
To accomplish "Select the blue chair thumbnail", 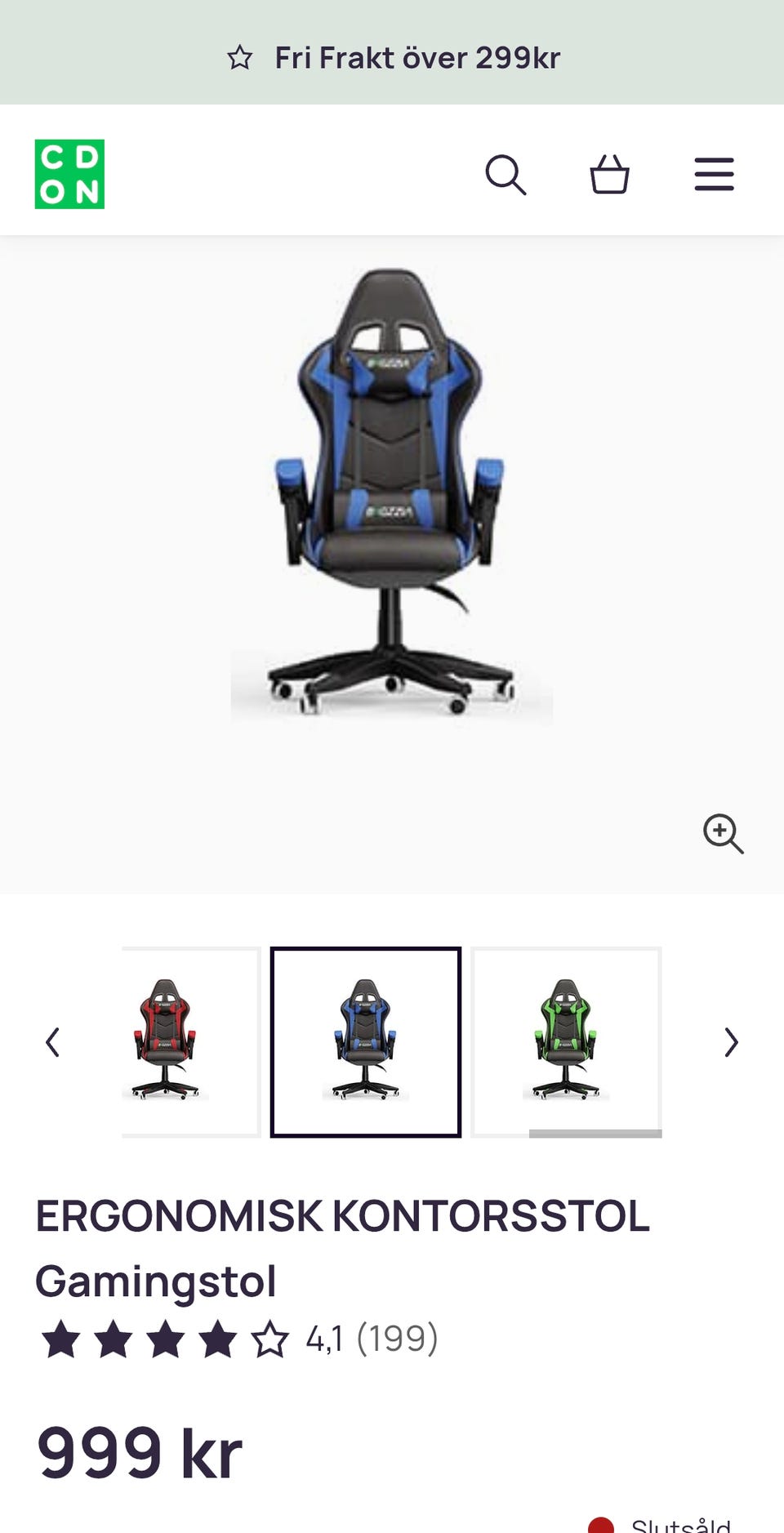I will click(366, 1041).
